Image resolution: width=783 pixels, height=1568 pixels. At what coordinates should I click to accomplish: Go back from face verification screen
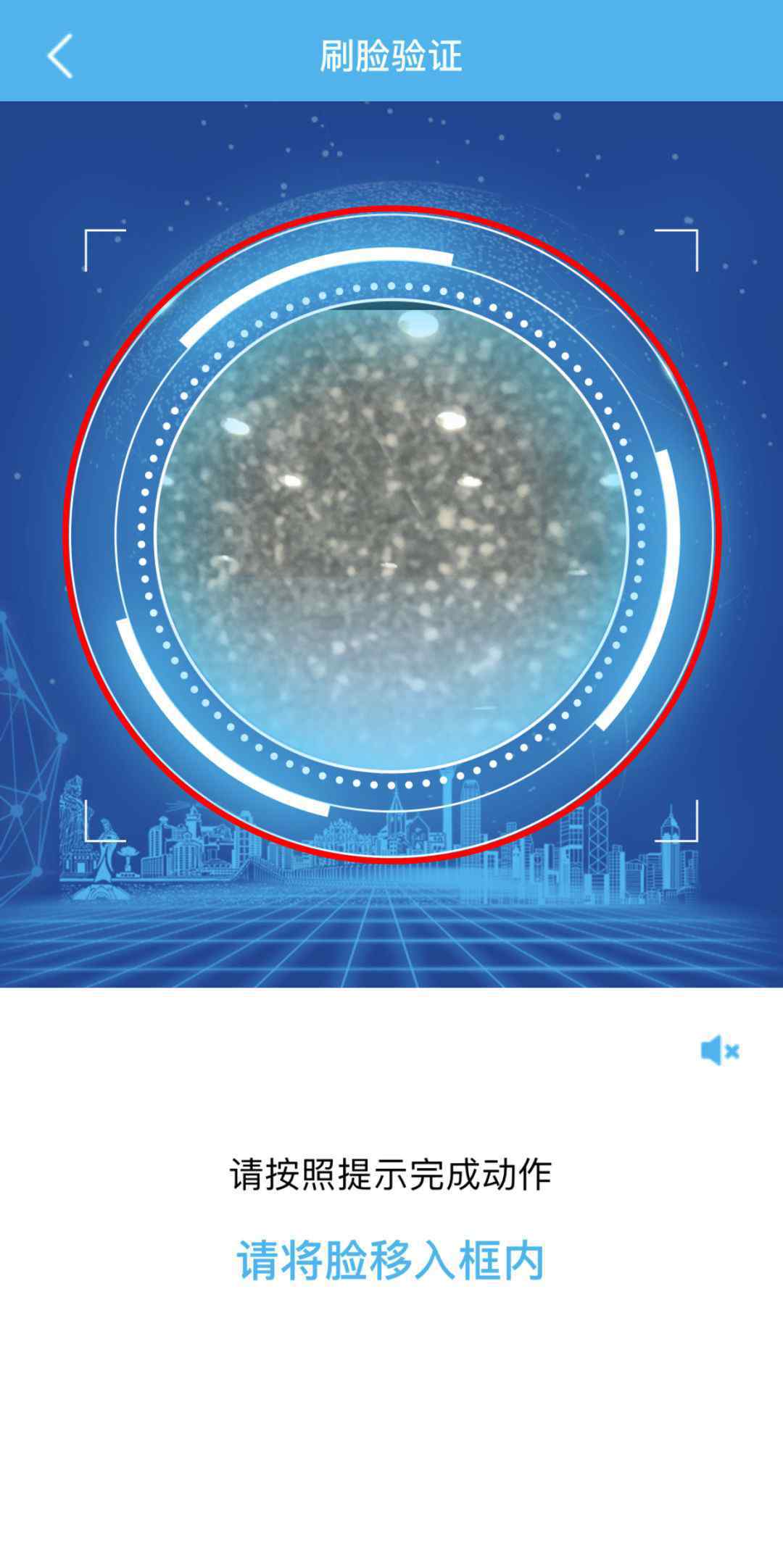tap(60, 56)
